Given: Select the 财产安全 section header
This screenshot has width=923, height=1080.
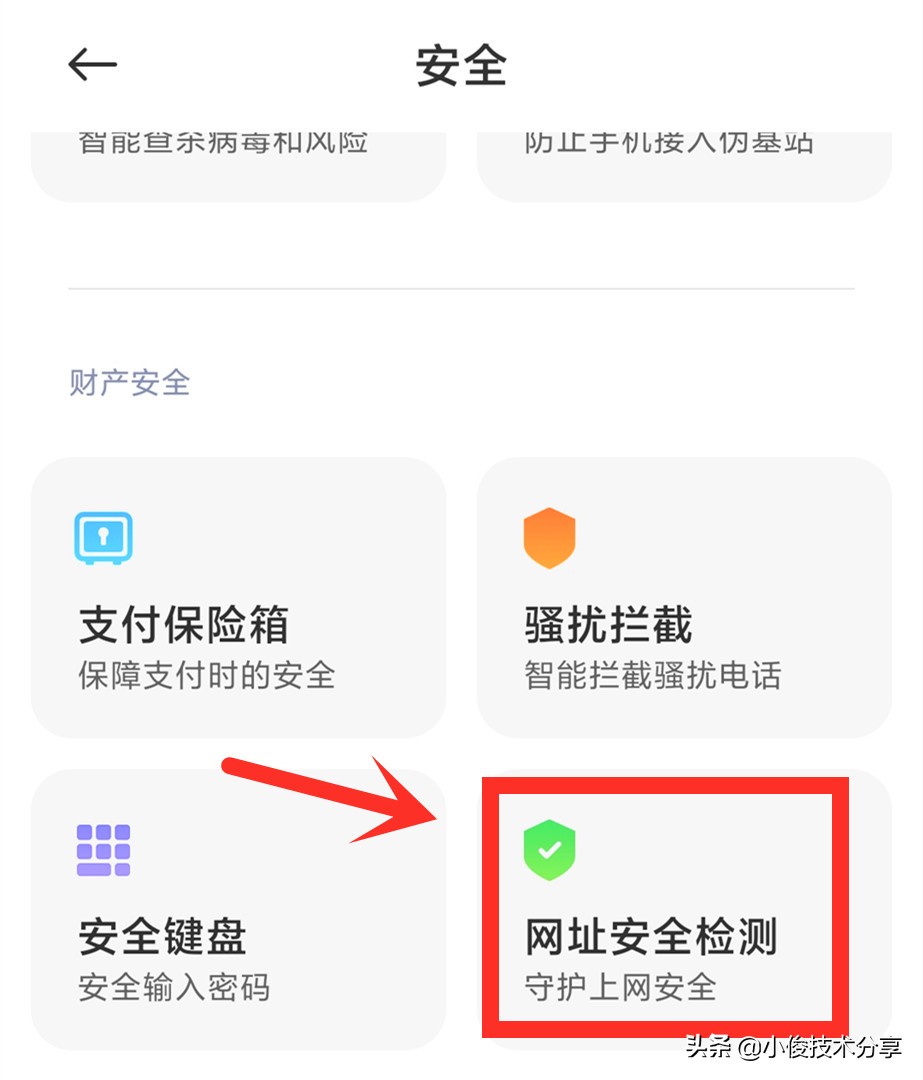Looking at the screenshot, I should pyautogui.click(x=128, y=383).
